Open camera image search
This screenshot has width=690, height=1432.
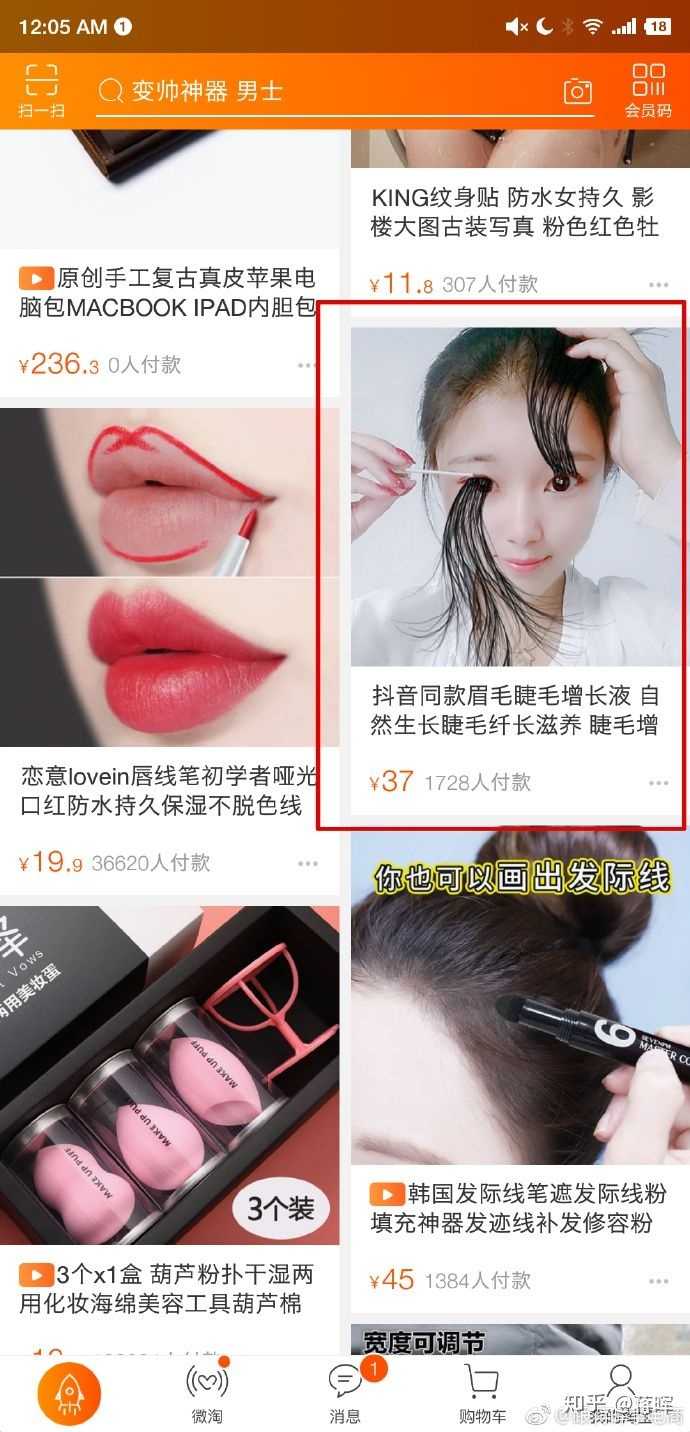point(578,92)
